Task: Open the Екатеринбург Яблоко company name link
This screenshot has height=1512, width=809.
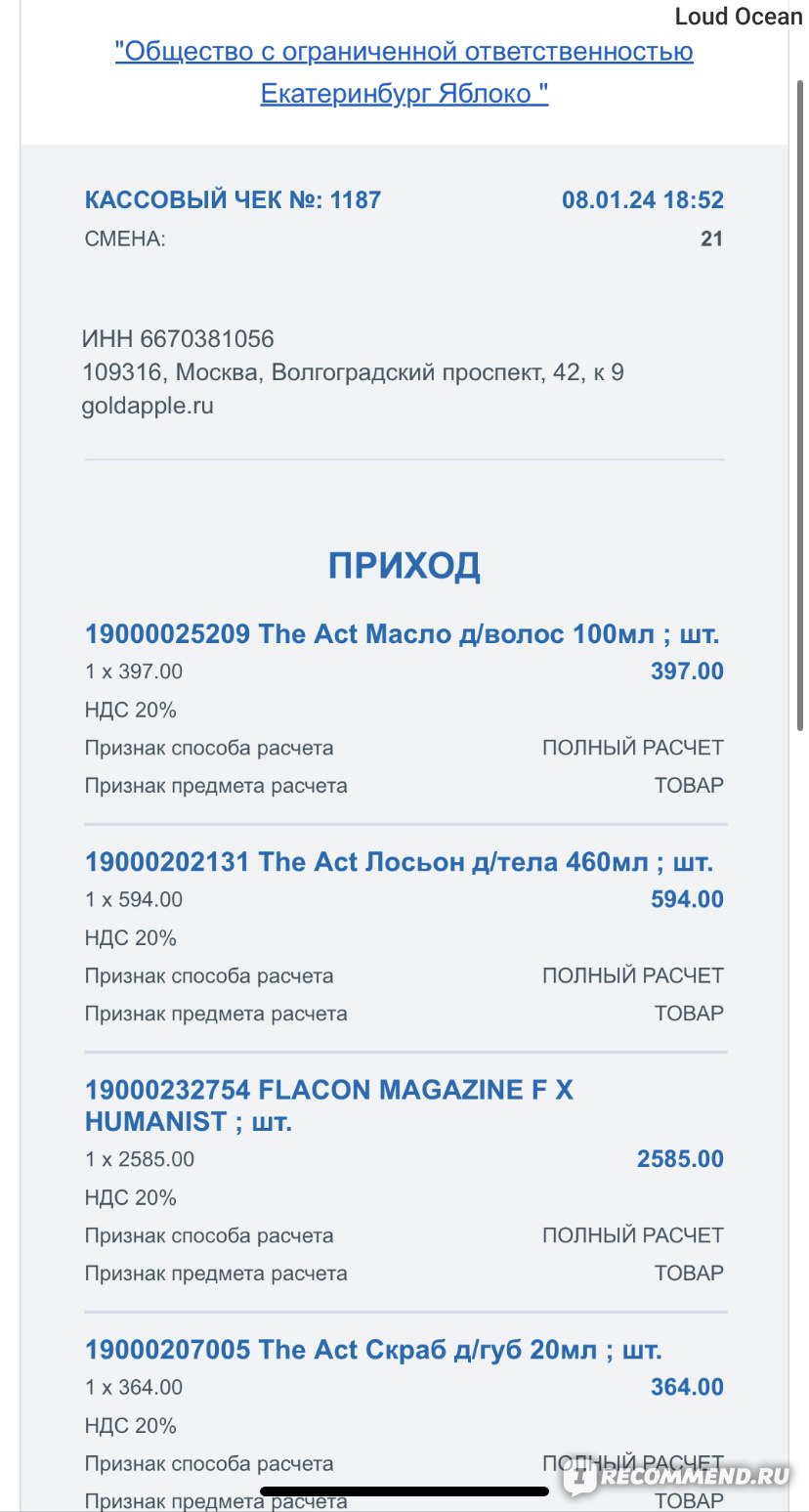Action: click(404, 72)
